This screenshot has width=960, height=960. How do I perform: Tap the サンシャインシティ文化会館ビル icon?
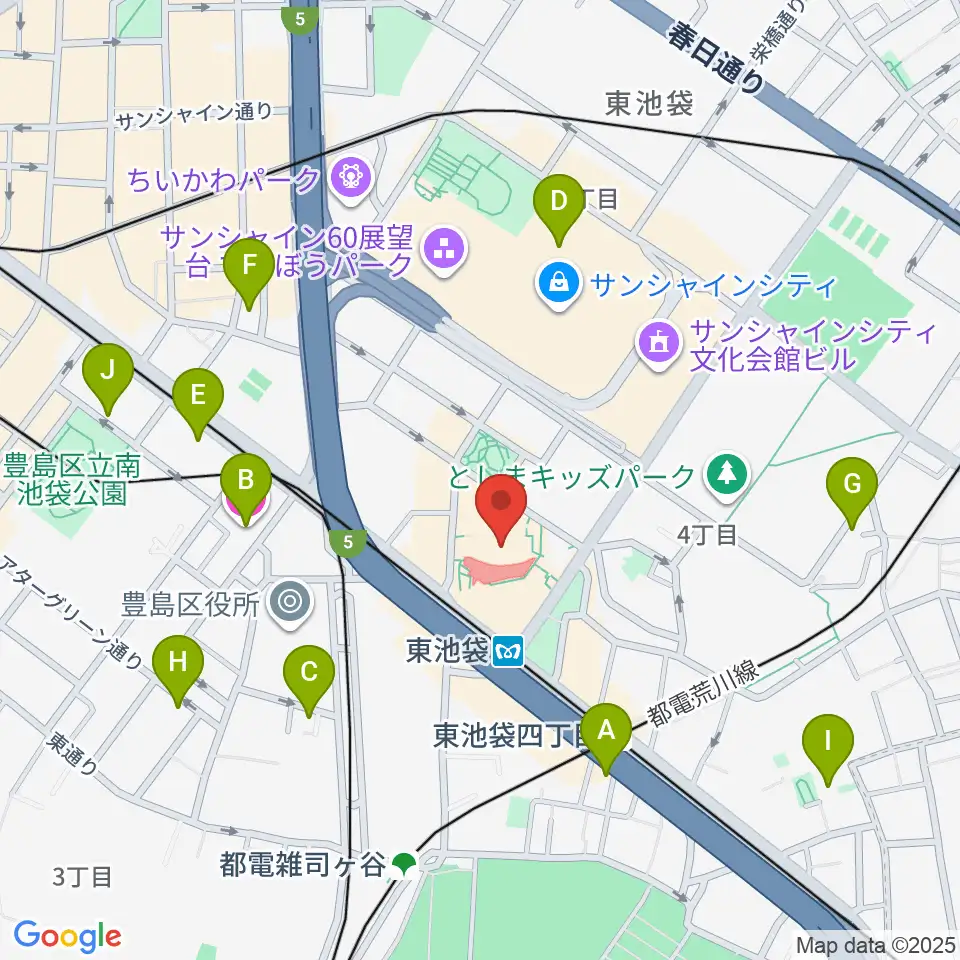coord(658,345)
